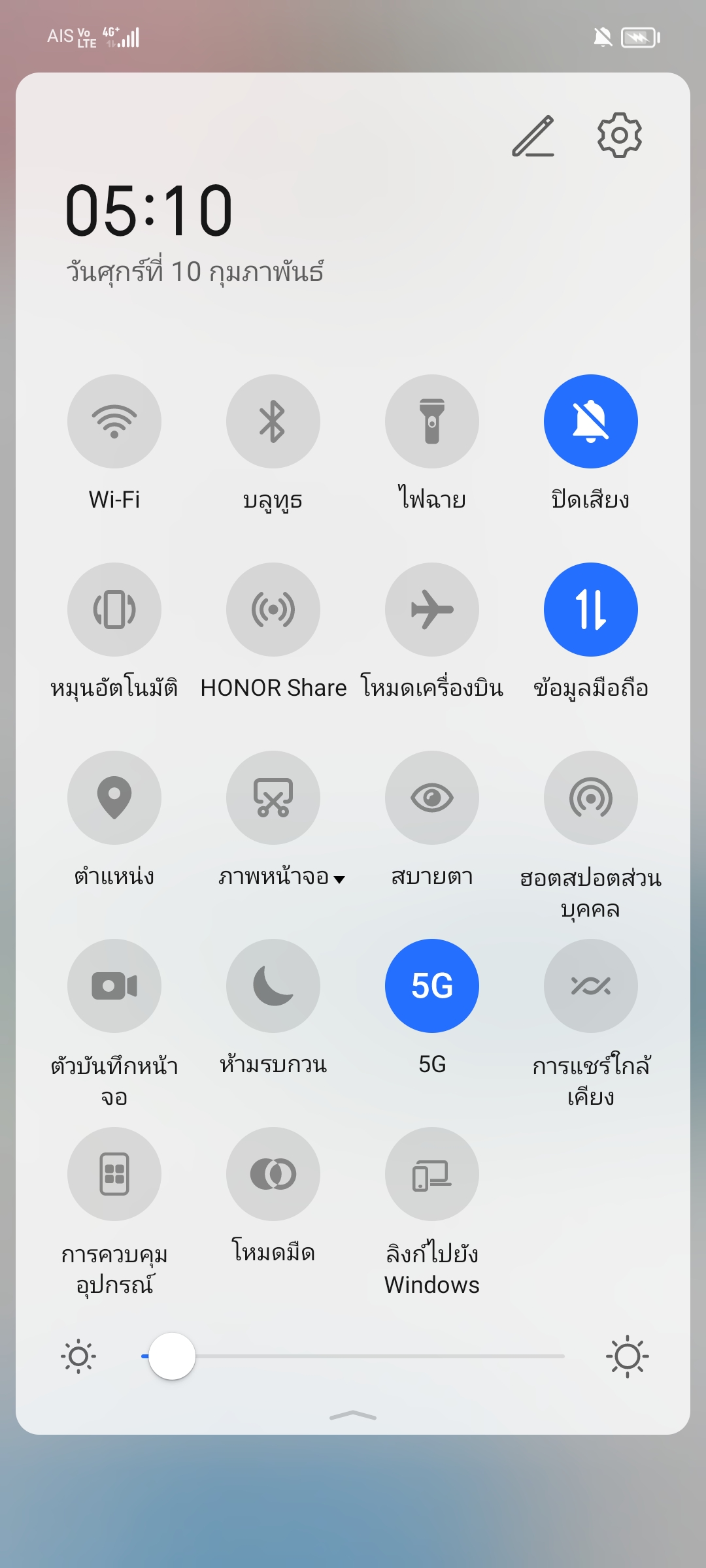Tap the screenshot tile (ภาพหน้าจอ)
This screenshot has width=706, height=1568.
pos(273,798)
